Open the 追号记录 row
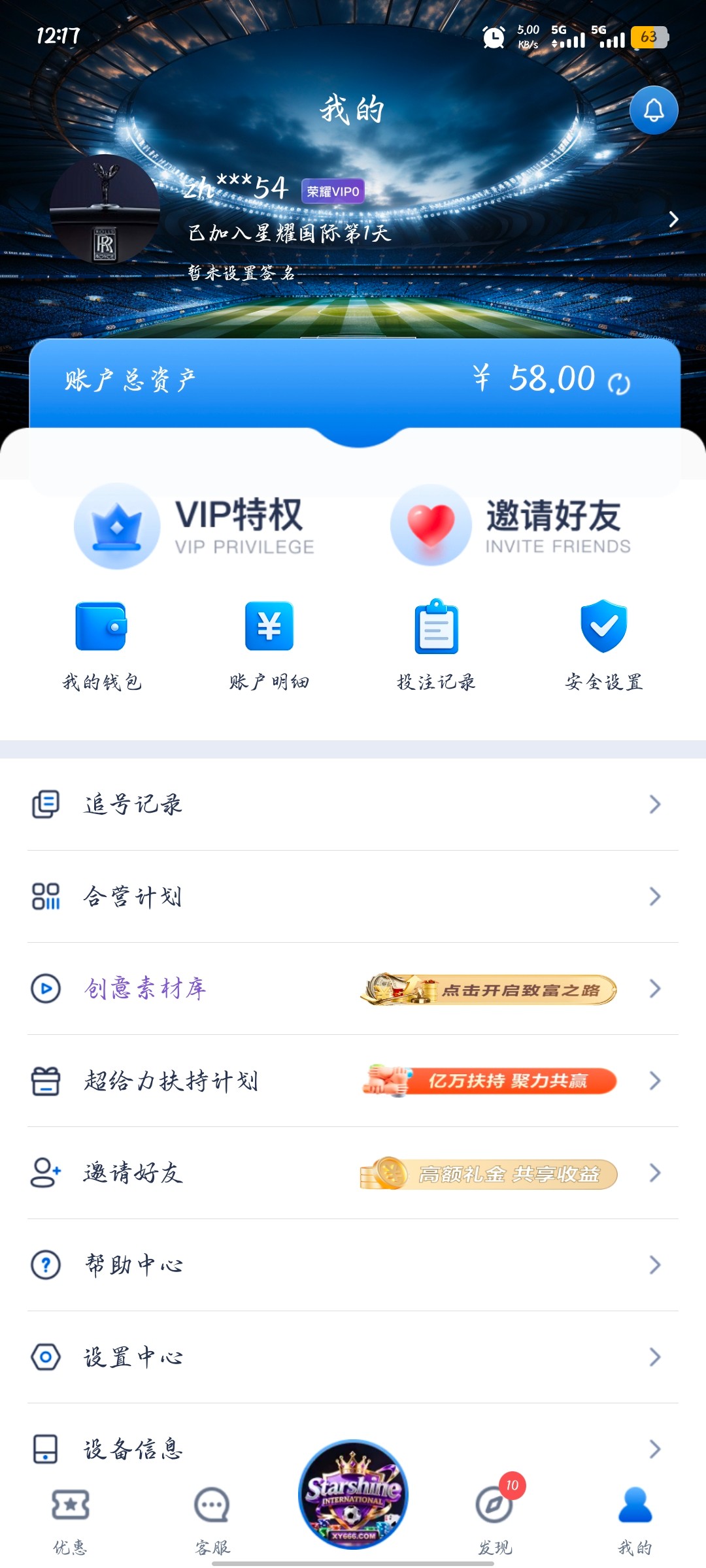The image size is (706, 1568). [353, 804]
